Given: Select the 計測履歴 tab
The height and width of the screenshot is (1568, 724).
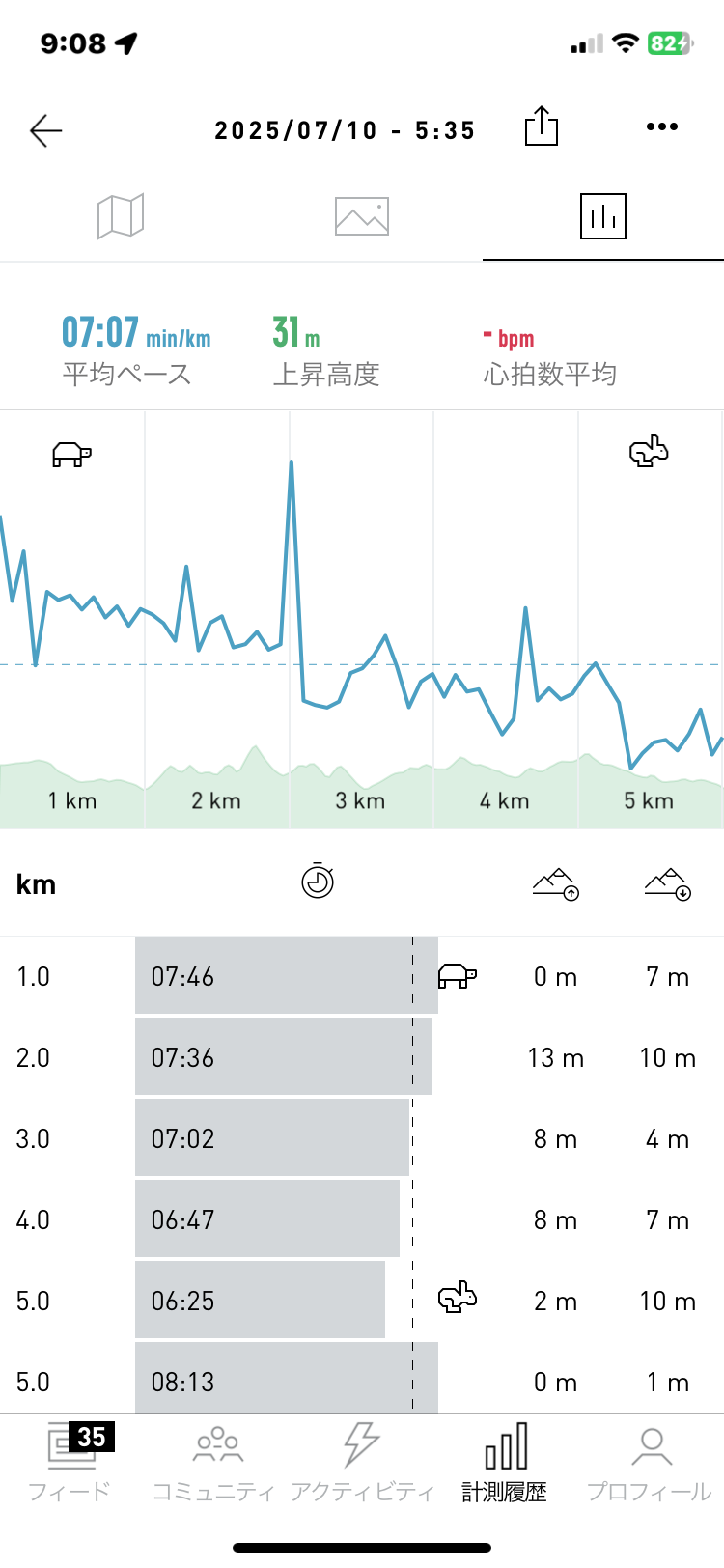Looking at the screenshot, I should (505, 1462).
